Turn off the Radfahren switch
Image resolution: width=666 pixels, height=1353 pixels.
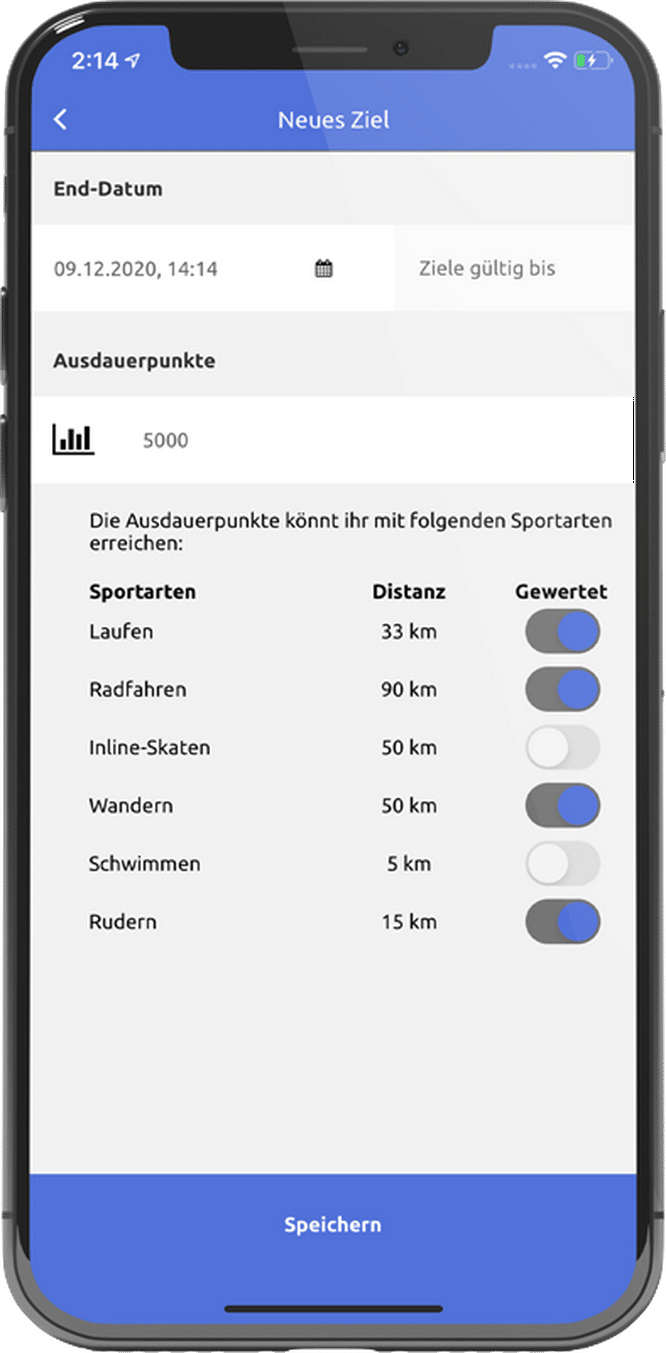tap(562, 690)
